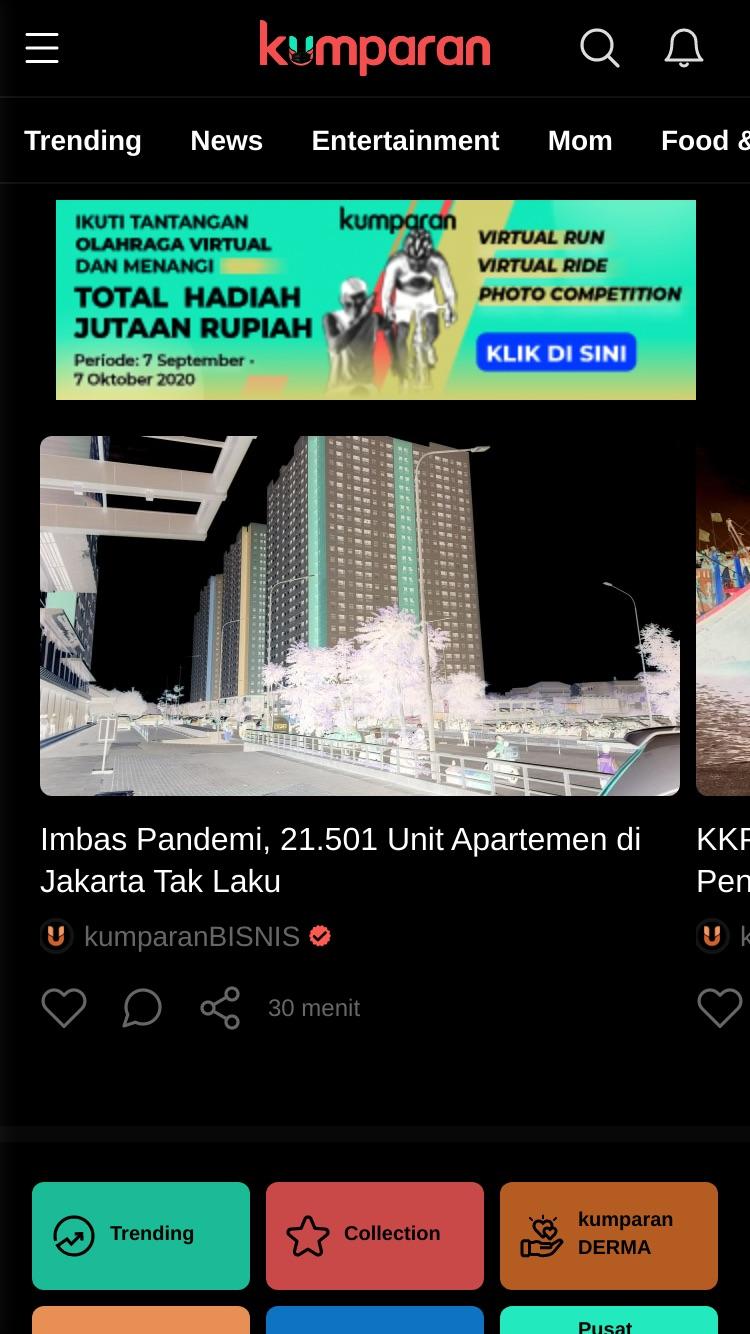Switch to the News tab

coord(227,141)
